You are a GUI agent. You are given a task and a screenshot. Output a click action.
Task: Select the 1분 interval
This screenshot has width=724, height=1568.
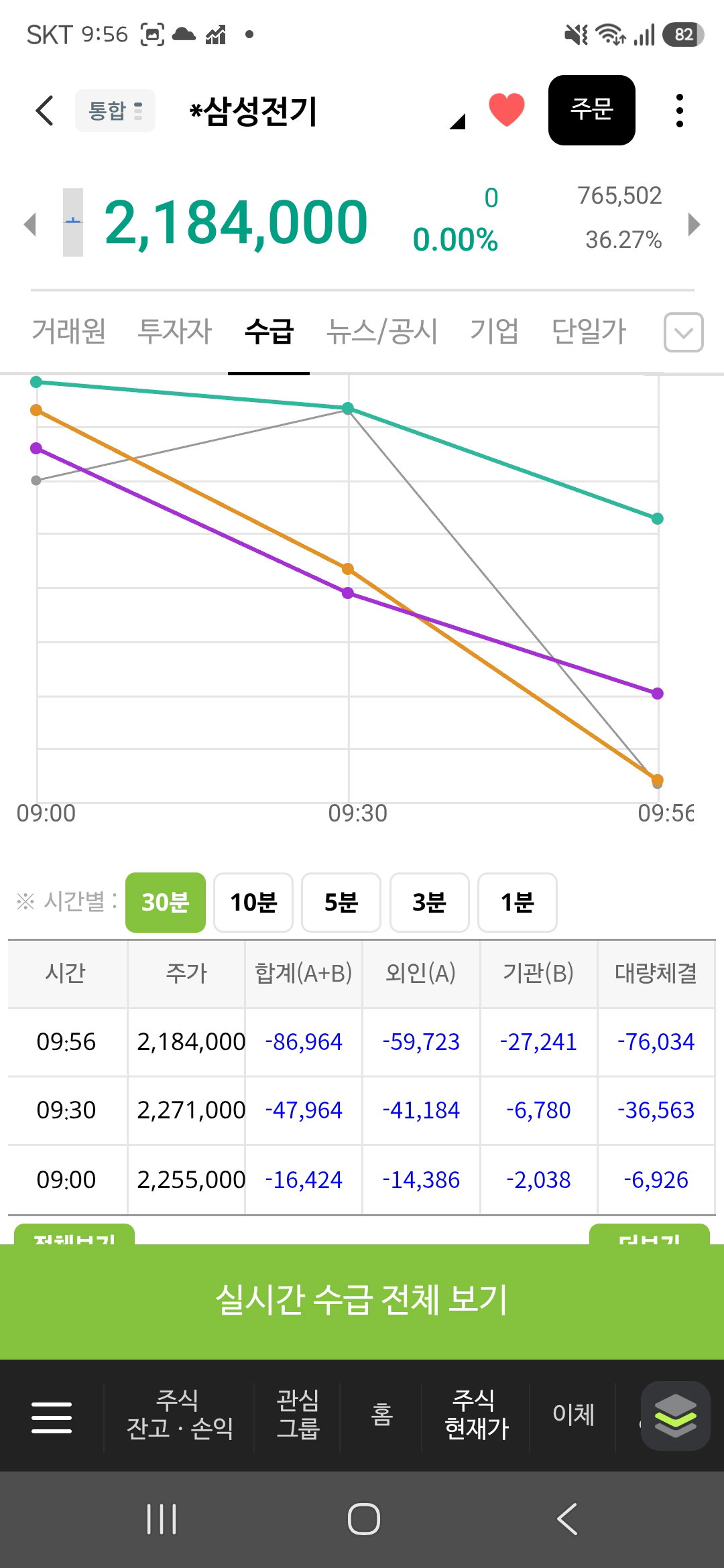tap(518, 903)
